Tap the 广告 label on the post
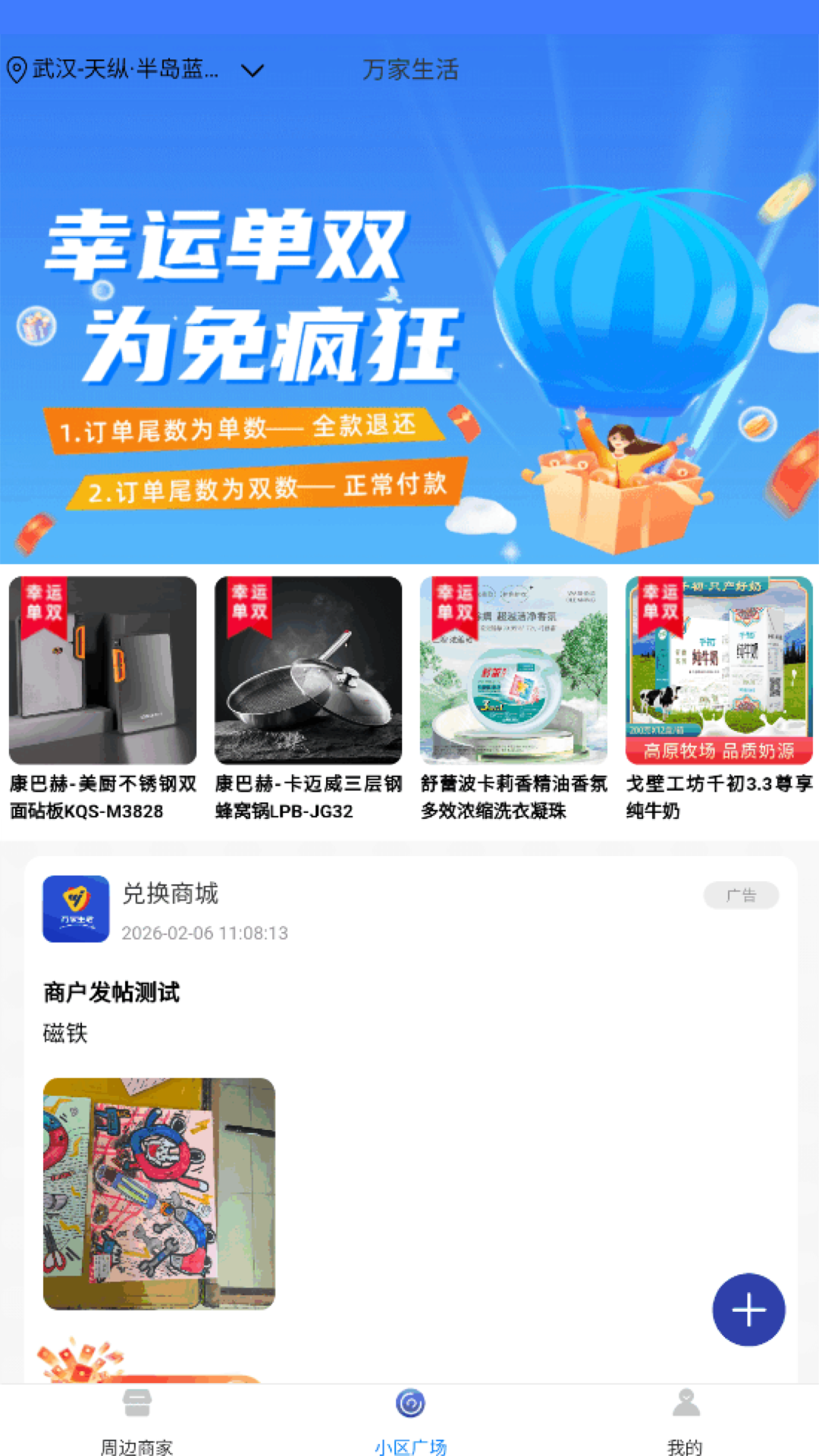 coord(741,895)
